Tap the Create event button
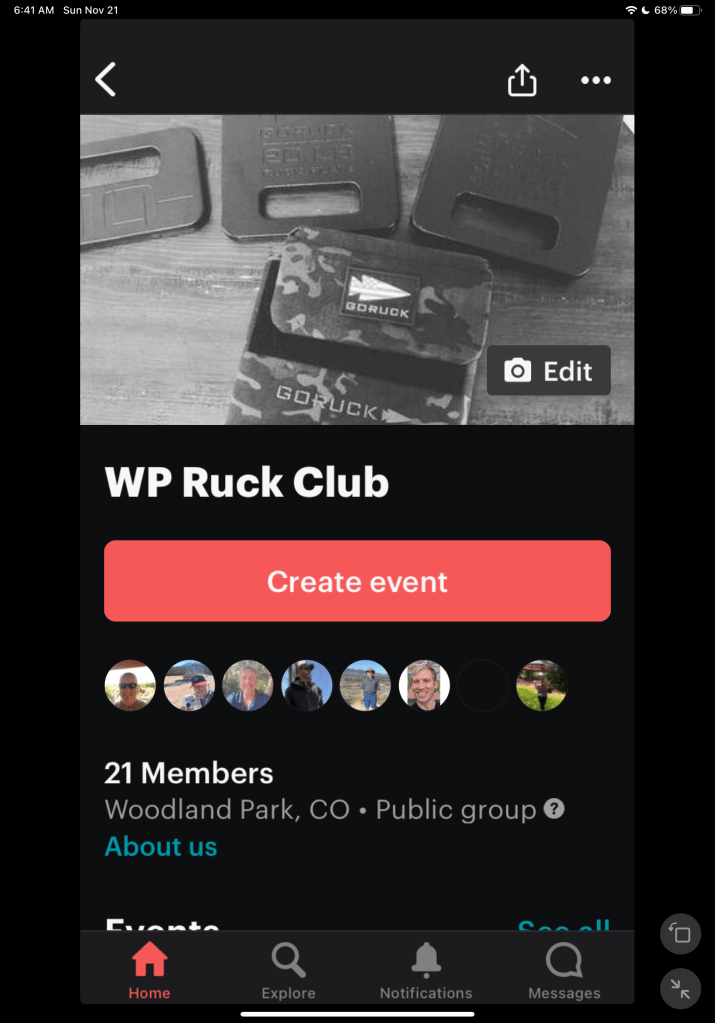 click(x=357, y=581)
